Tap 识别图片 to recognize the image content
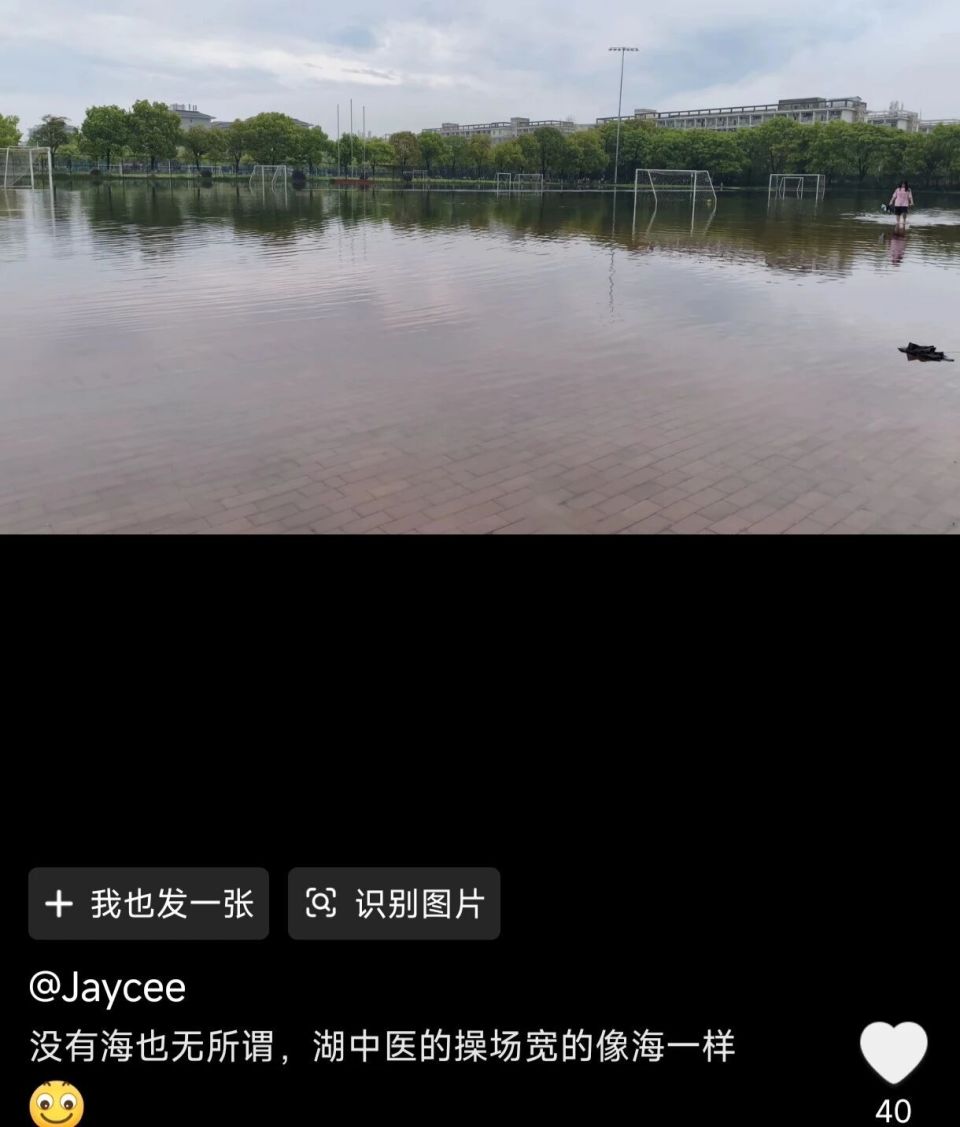Viewport: 960px width, 1127px height. click(394, 903)
